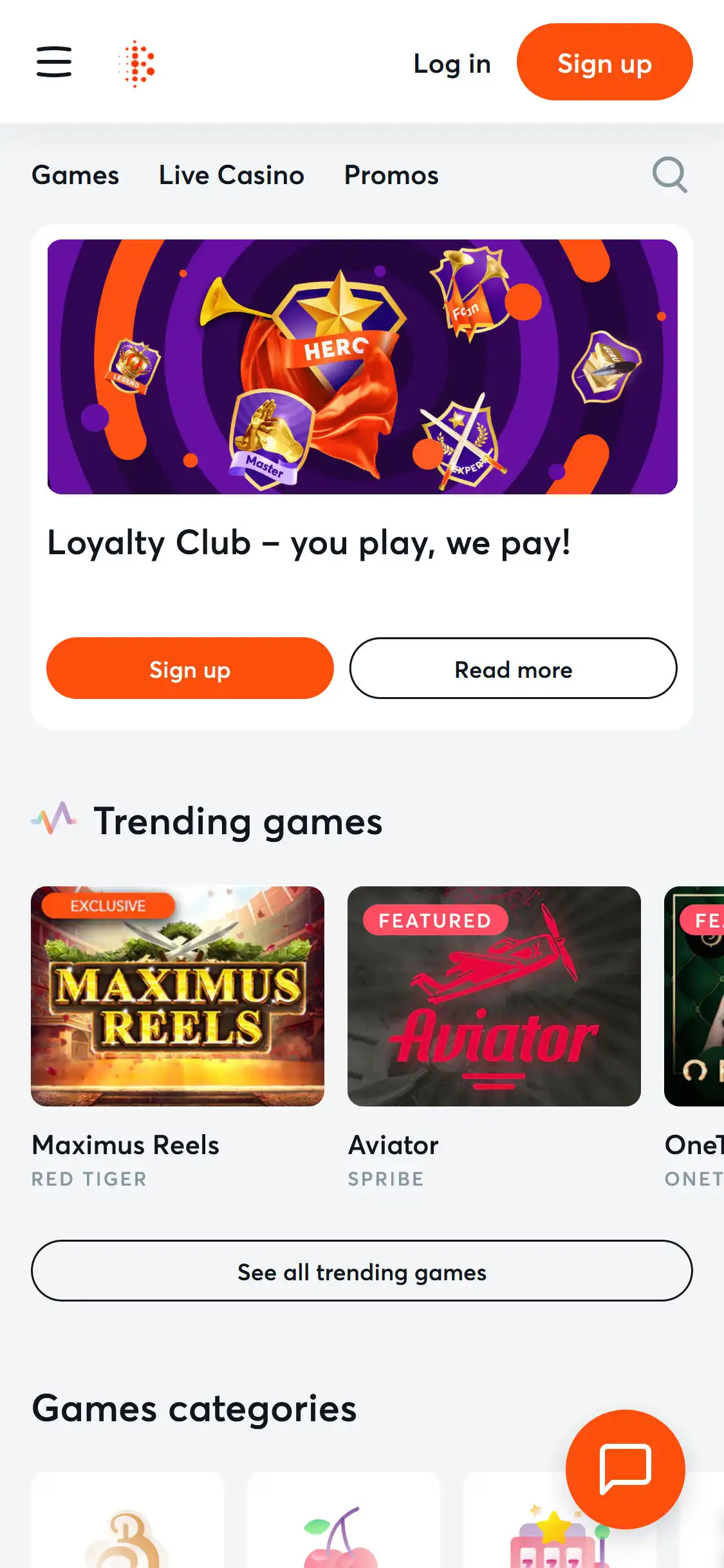Screen dimensions: 724x1568
Task: Go to home via the site logo
Action: [x=137, y=63]
